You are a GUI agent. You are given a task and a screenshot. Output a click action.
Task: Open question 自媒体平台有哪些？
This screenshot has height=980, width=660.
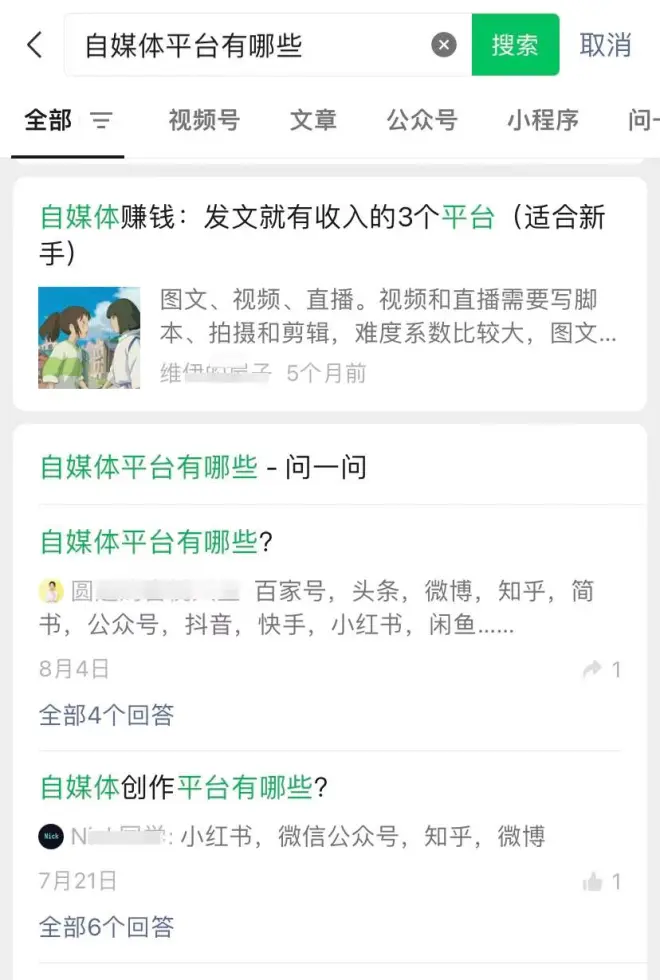[157, 542]
